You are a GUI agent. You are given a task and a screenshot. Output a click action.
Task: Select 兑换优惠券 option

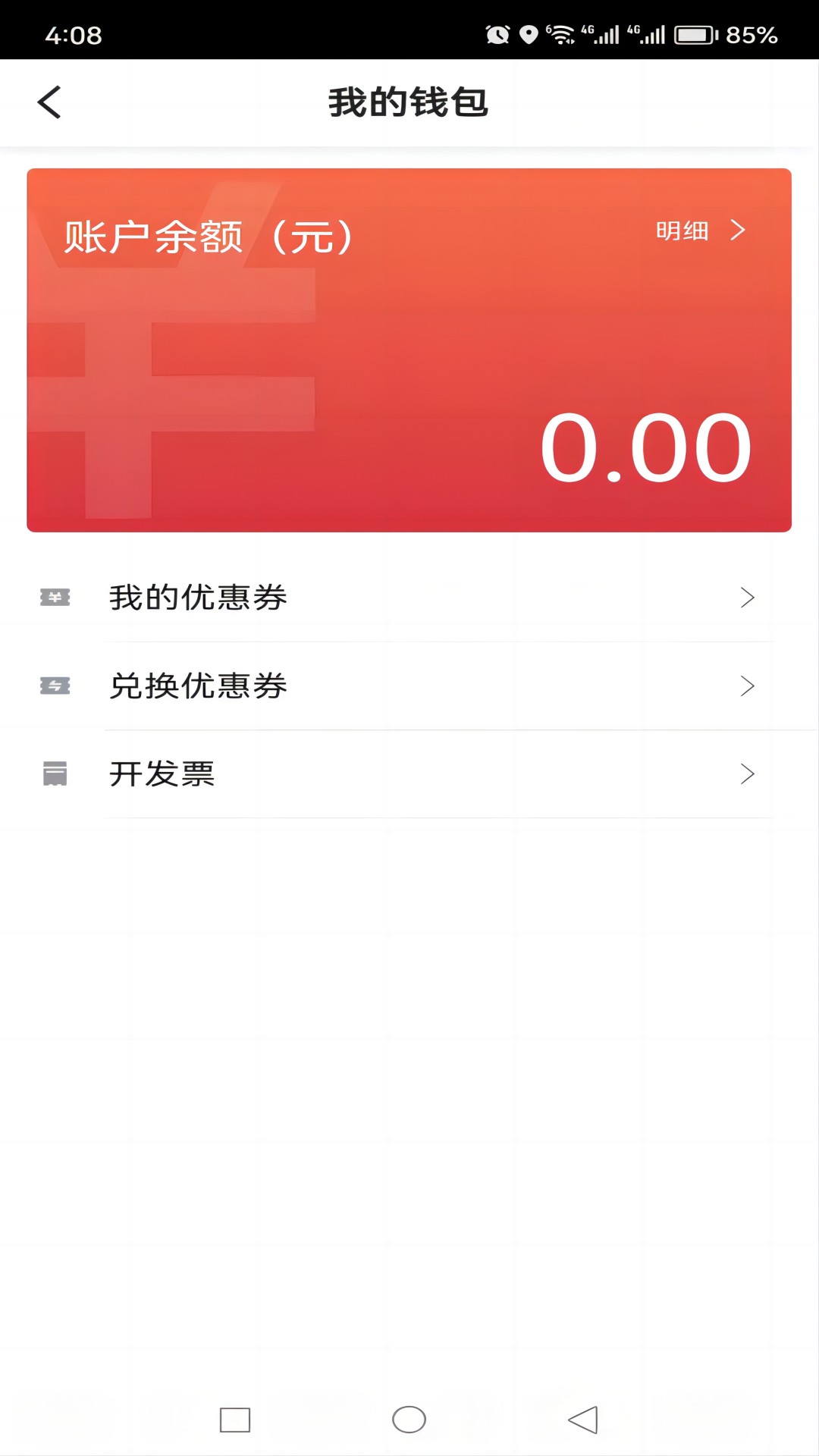[409, 686]
